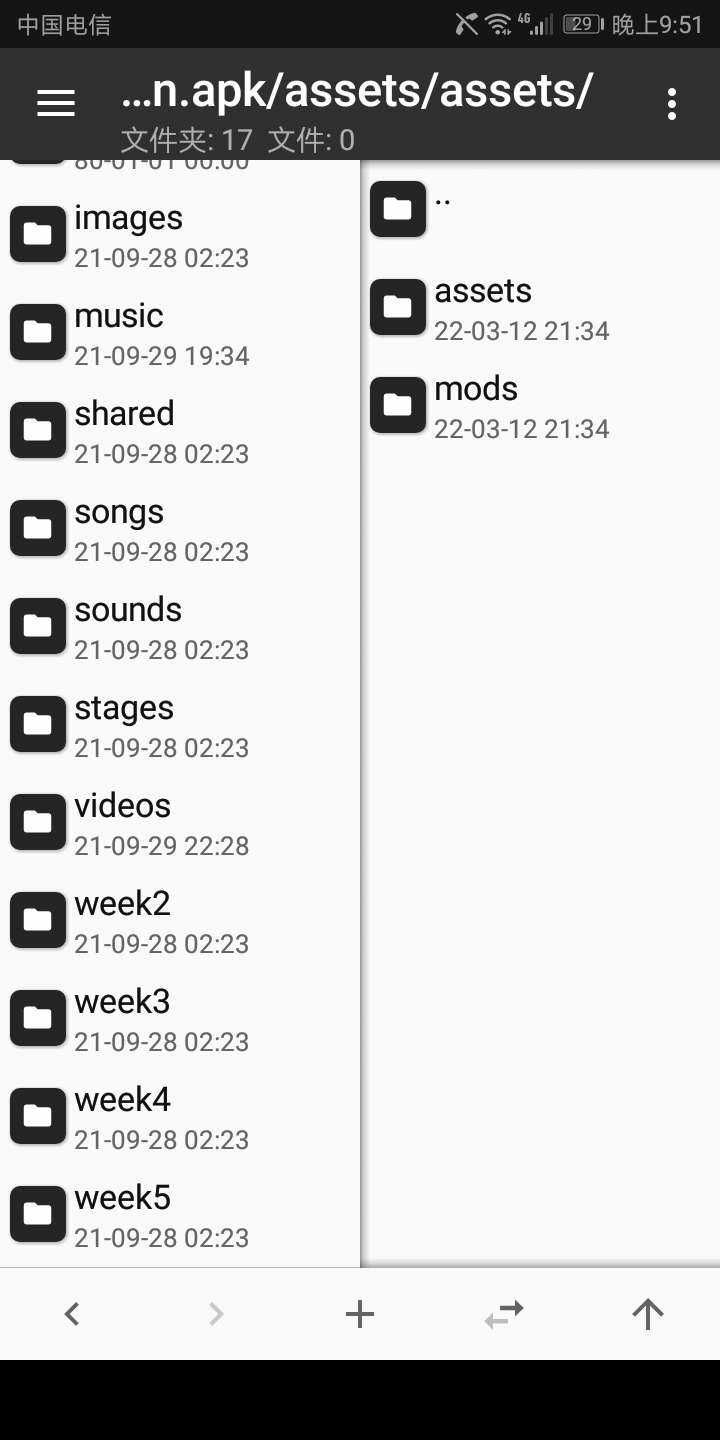Open the assets folder in right pane
This screenshot has width=720, height=1440.
(483, 307)
